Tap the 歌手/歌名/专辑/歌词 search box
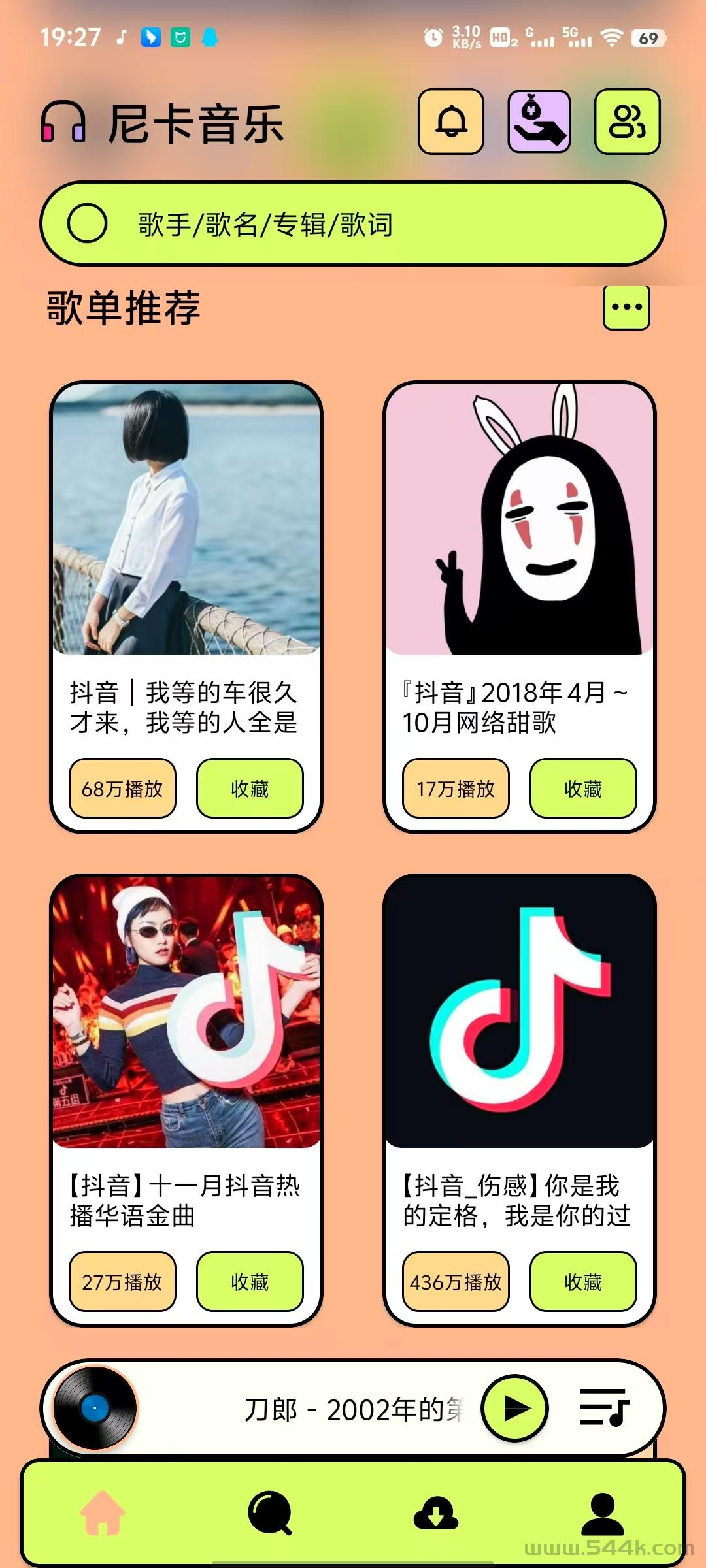The width and height of the screenshot is (706, 1568). pyautogui.click(x=353, y=223)
